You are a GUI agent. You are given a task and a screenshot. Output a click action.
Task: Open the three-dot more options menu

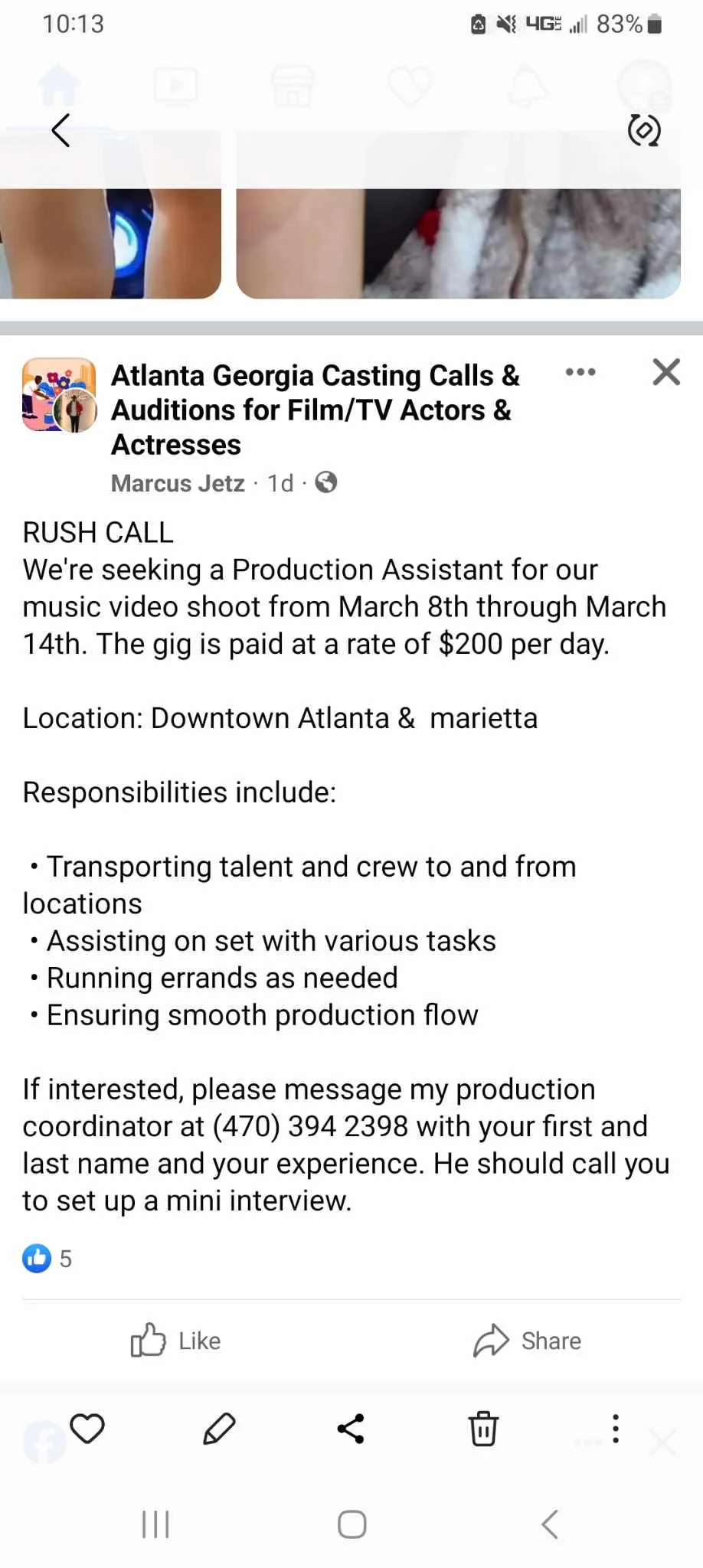(x=616, y=1429)
